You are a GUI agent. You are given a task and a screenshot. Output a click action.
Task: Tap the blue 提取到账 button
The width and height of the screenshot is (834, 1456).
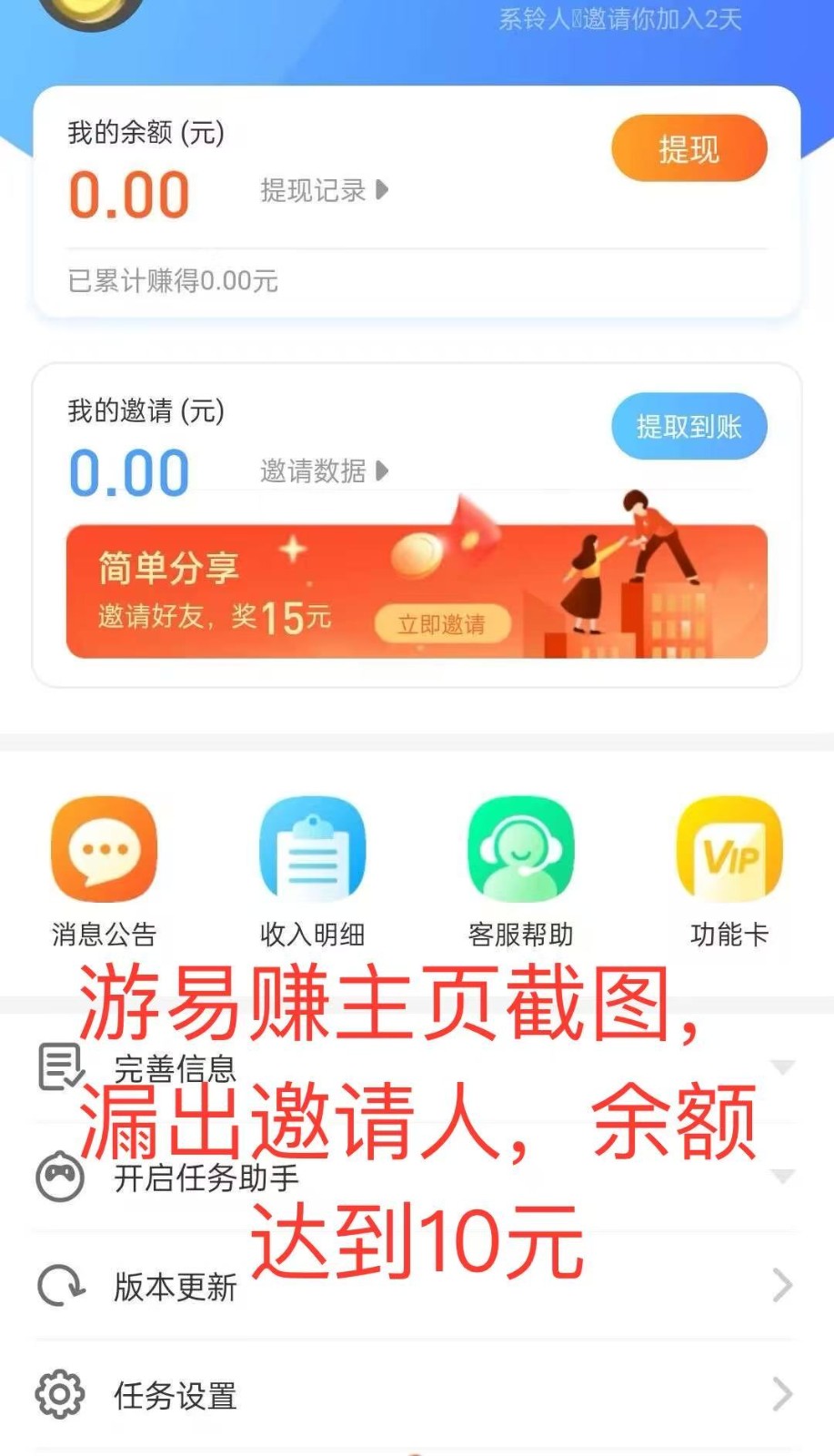[x=688, y=426]
